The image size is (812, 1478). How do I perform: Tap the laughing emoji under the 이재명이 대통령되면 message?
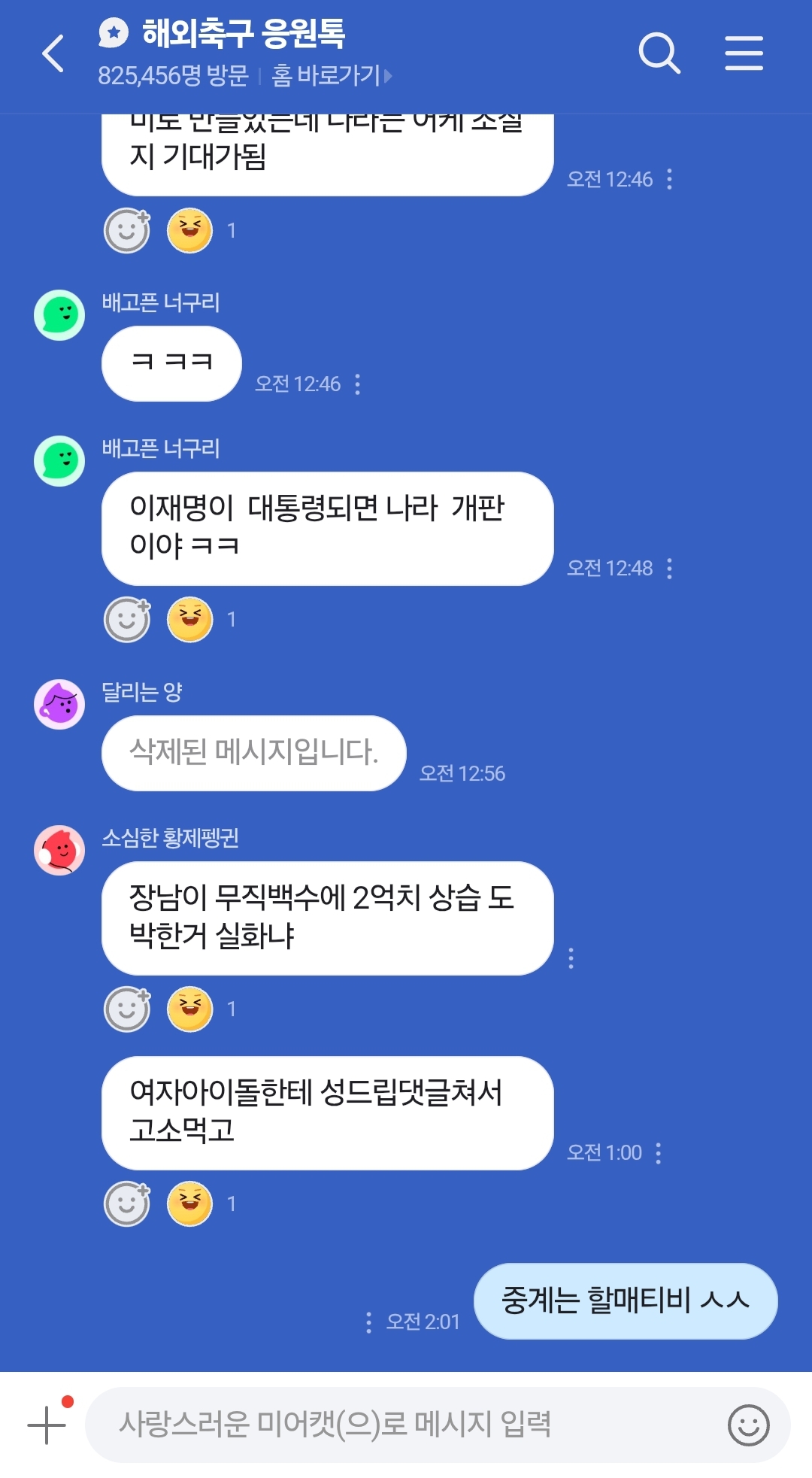[189, 620]
